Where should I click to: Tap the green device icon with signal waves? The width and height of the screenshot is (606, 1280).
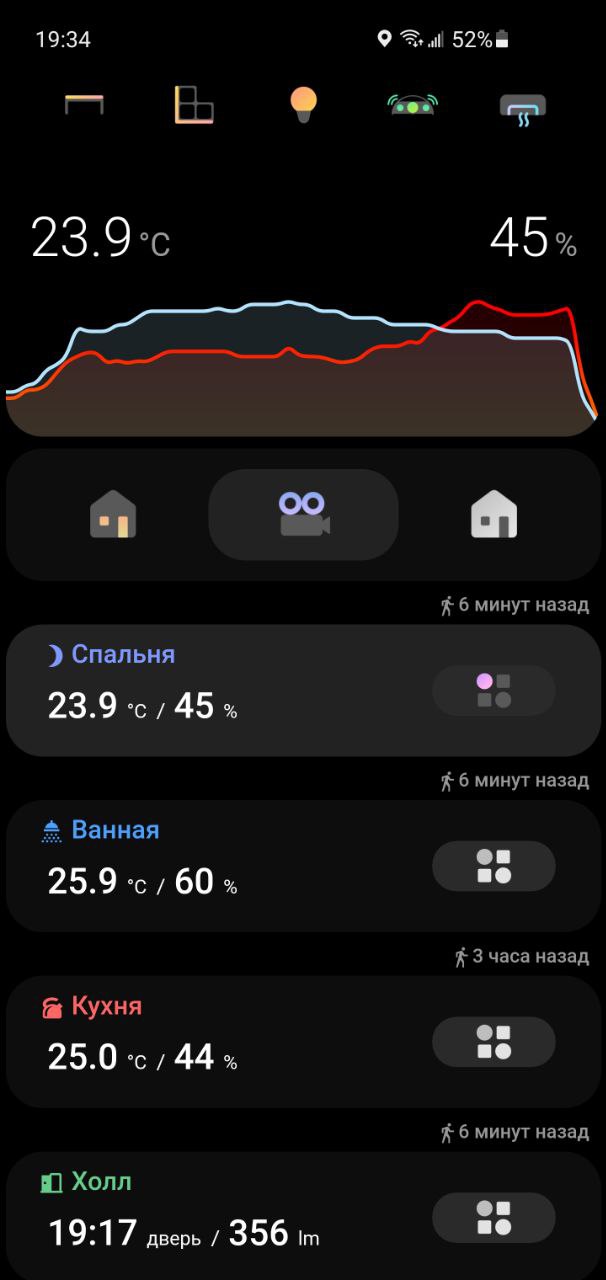[x=413, y=104]
